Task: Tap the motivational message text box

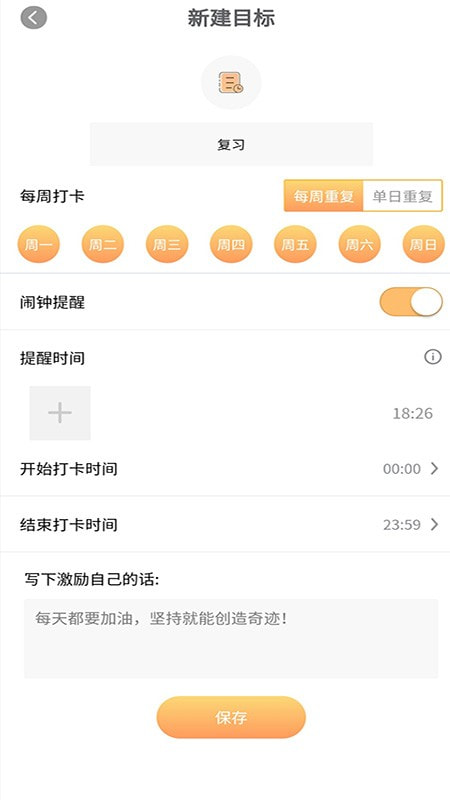Action: click(231, 638)
